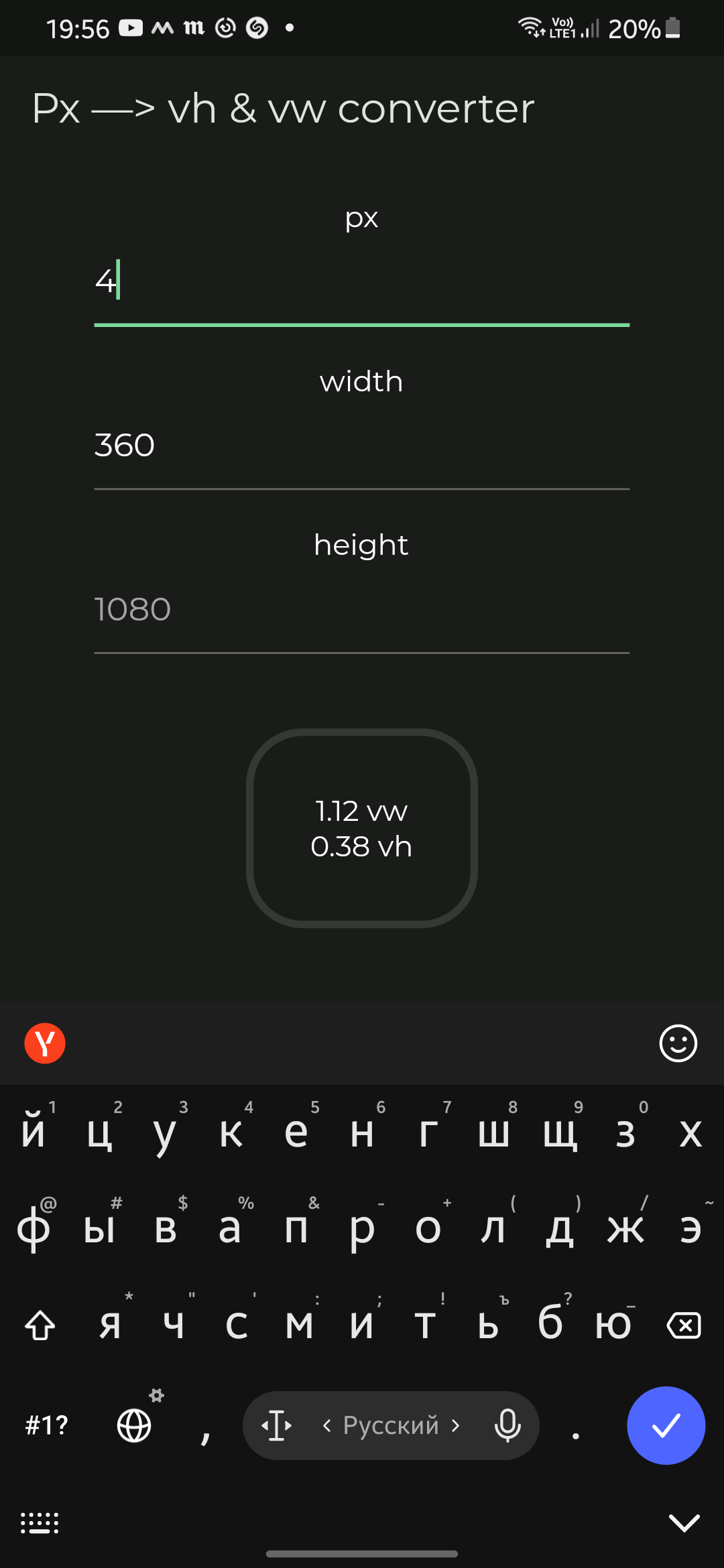
Task: Start voice input with microphone key
Action: coord(507,1425)
